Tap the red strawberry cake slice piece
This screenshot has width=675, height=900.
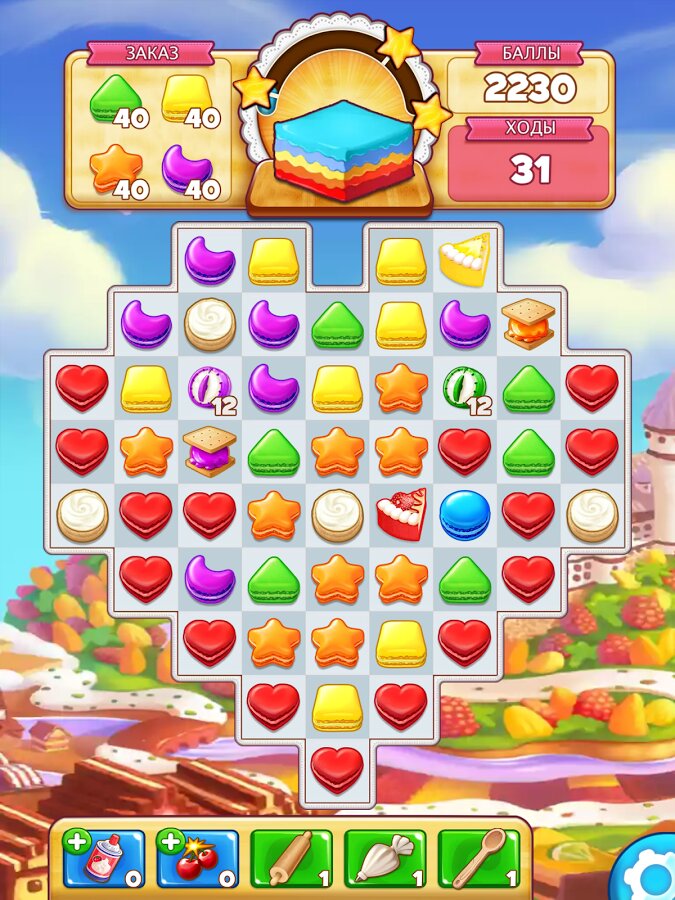pyautogui.click(x=402, y=514)
